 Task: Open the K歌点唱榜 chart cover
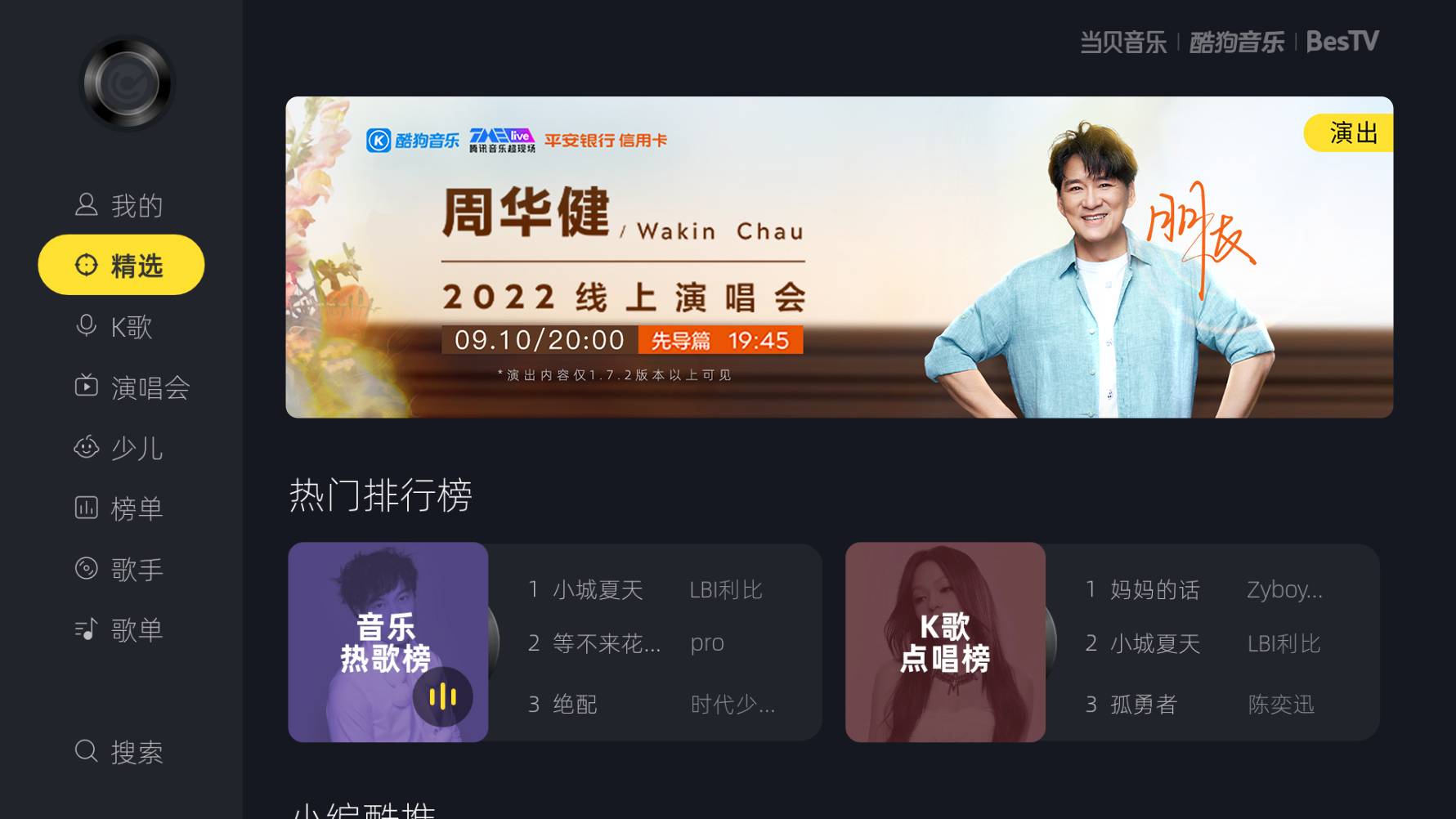click(945, 642)
